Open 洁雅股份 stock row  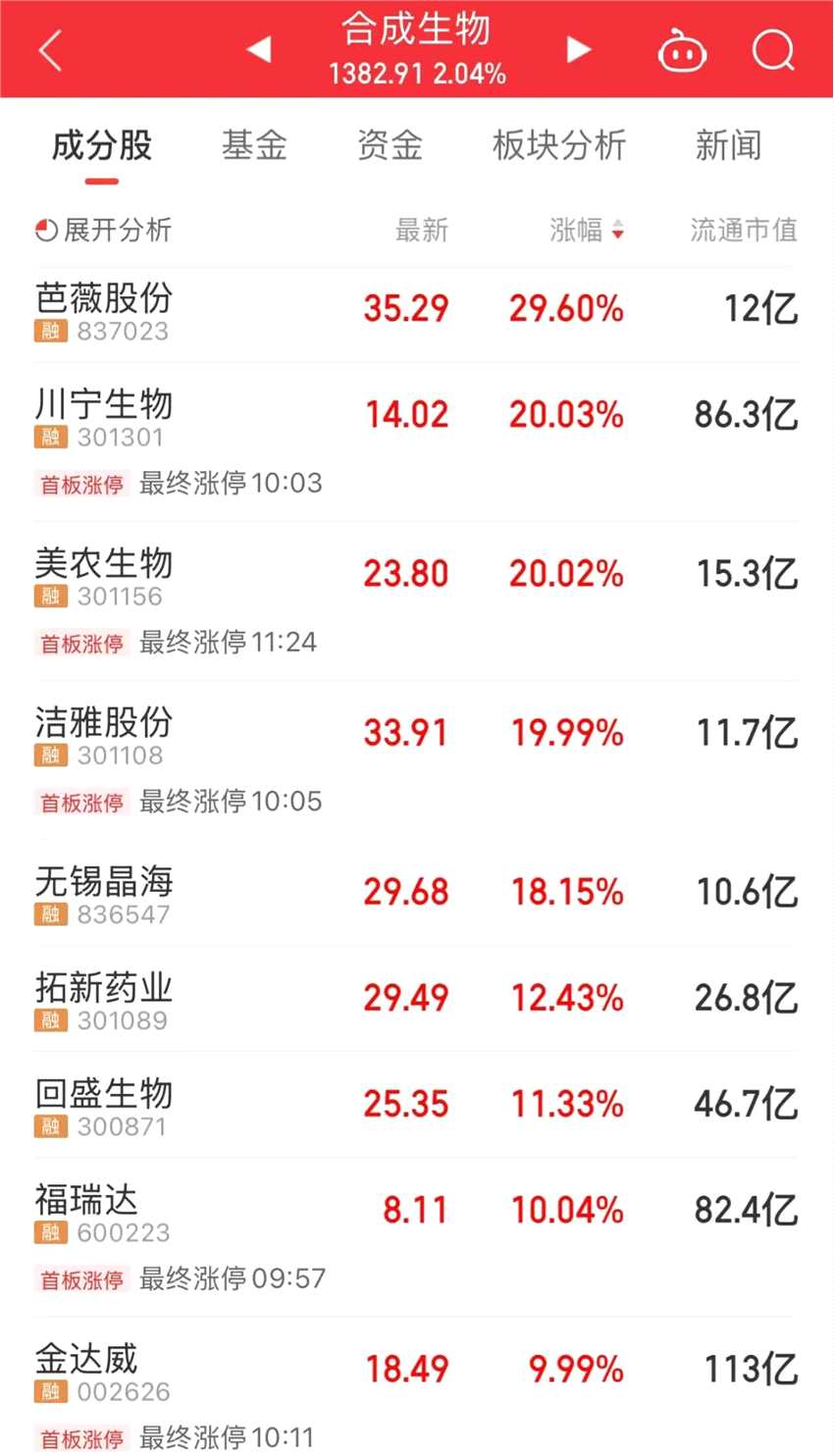[104, 735]
